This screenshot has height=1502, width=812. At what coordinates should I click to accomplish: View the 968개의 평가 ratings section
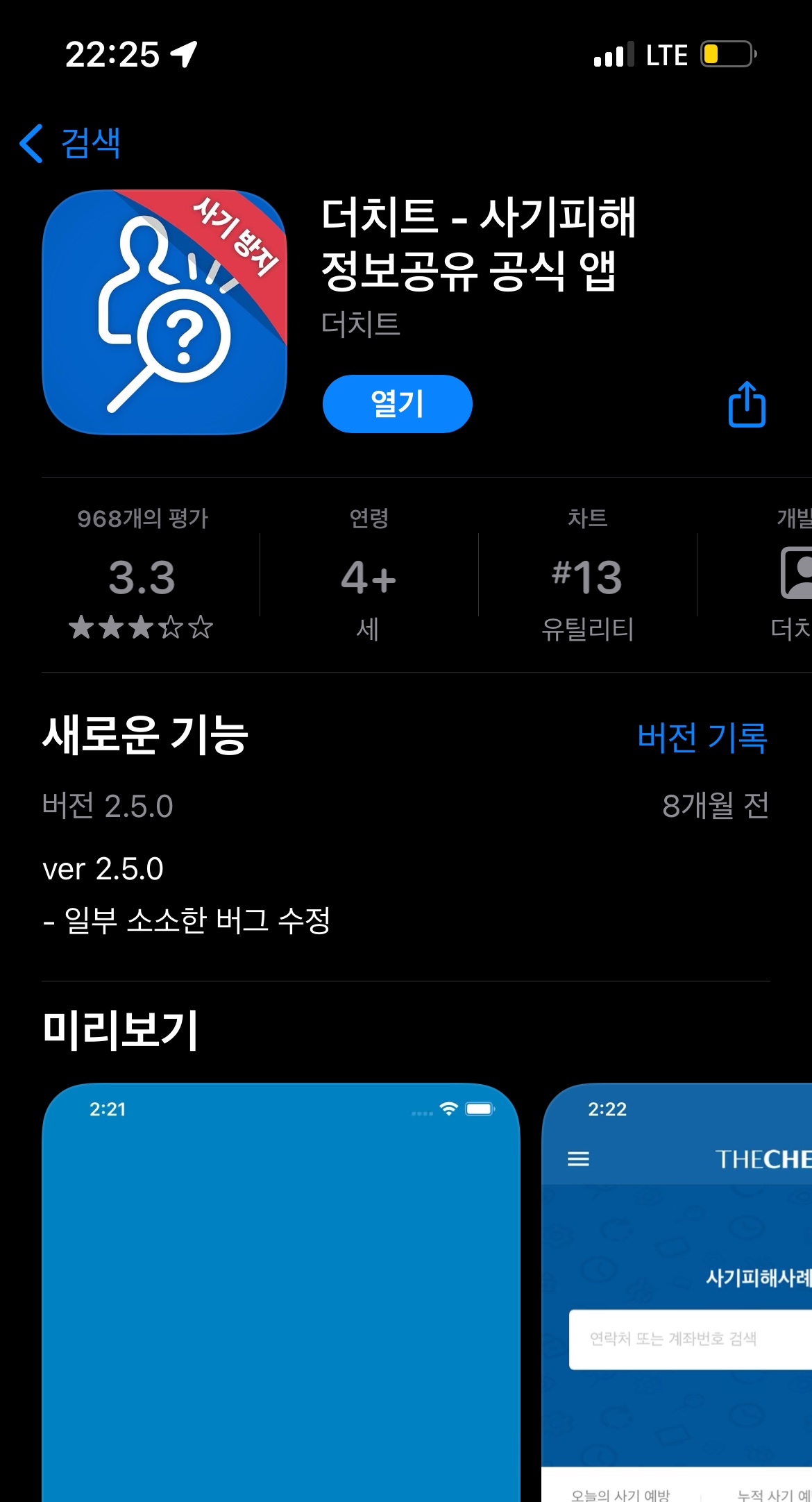pyautogui.click(x=142, y=576)
